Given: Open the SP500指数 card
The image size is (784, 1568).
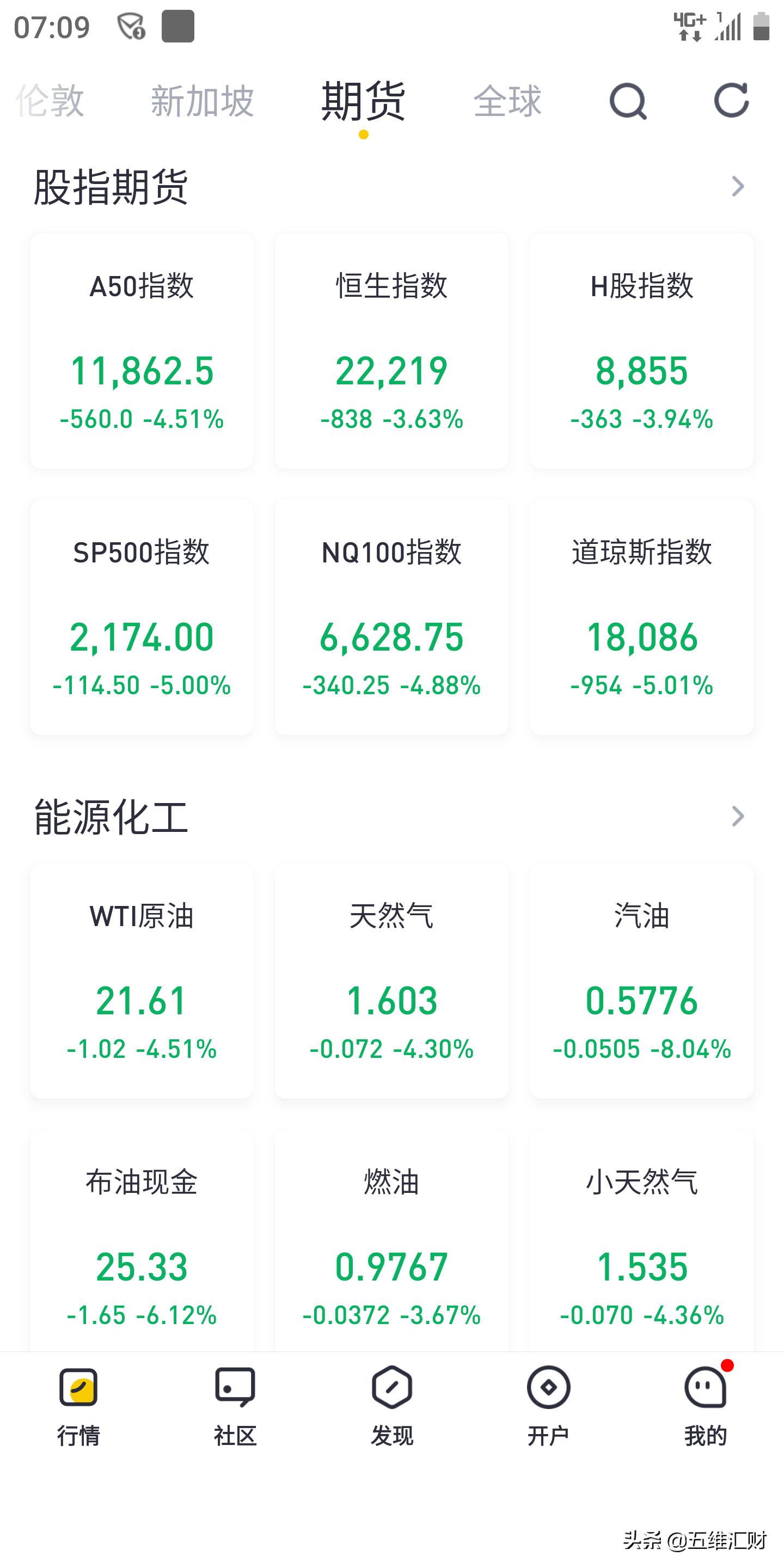Looking at the screenshot, I should point(142,617).
